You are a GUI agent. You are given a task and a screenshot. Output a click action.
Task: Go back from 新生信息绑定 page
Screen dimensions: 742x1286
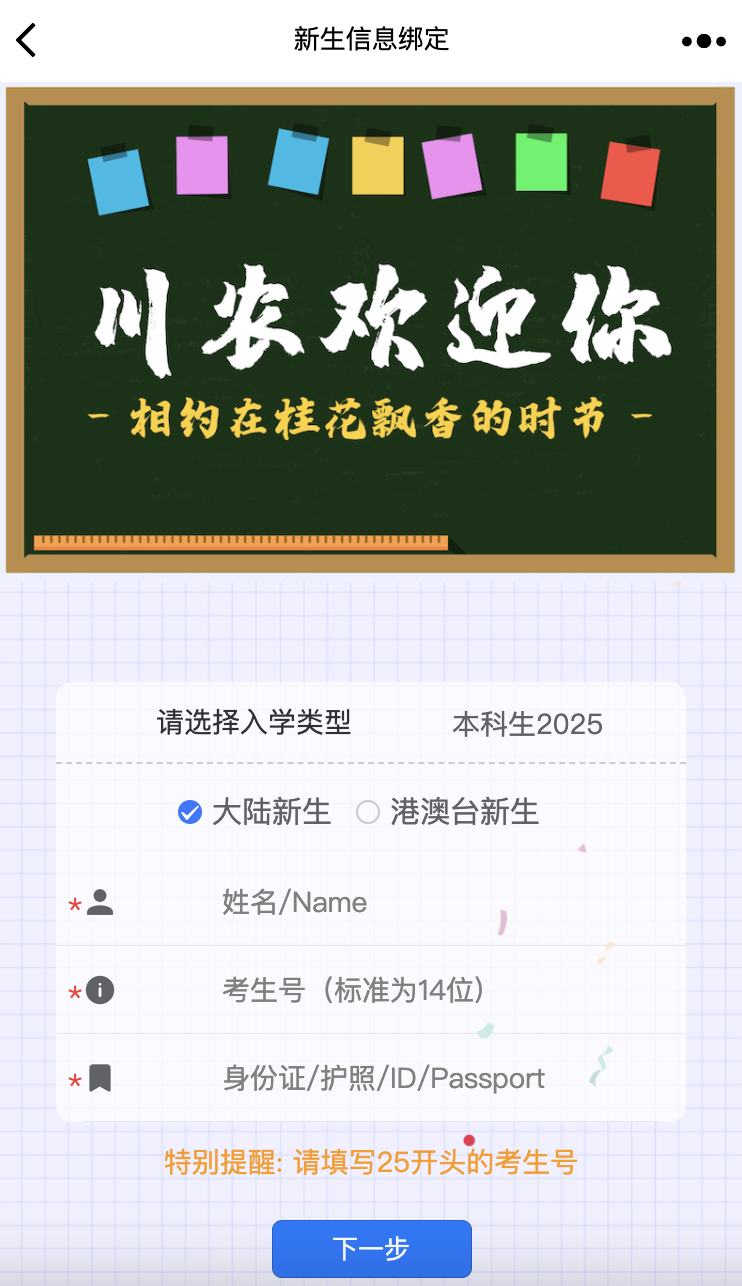coord(27,40)
